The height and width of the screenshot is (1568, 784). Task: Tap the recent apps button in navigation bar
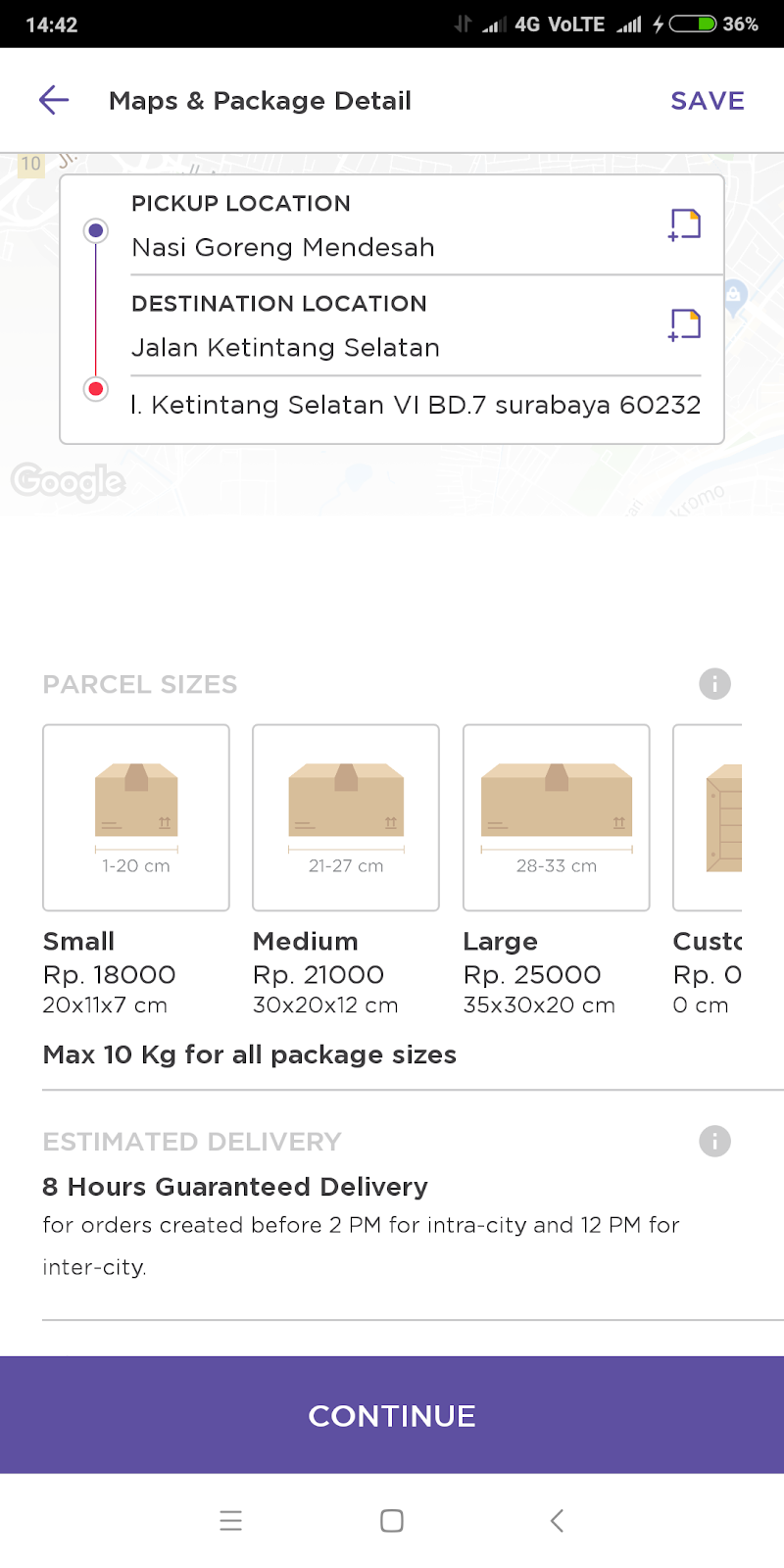point(231,1520)
